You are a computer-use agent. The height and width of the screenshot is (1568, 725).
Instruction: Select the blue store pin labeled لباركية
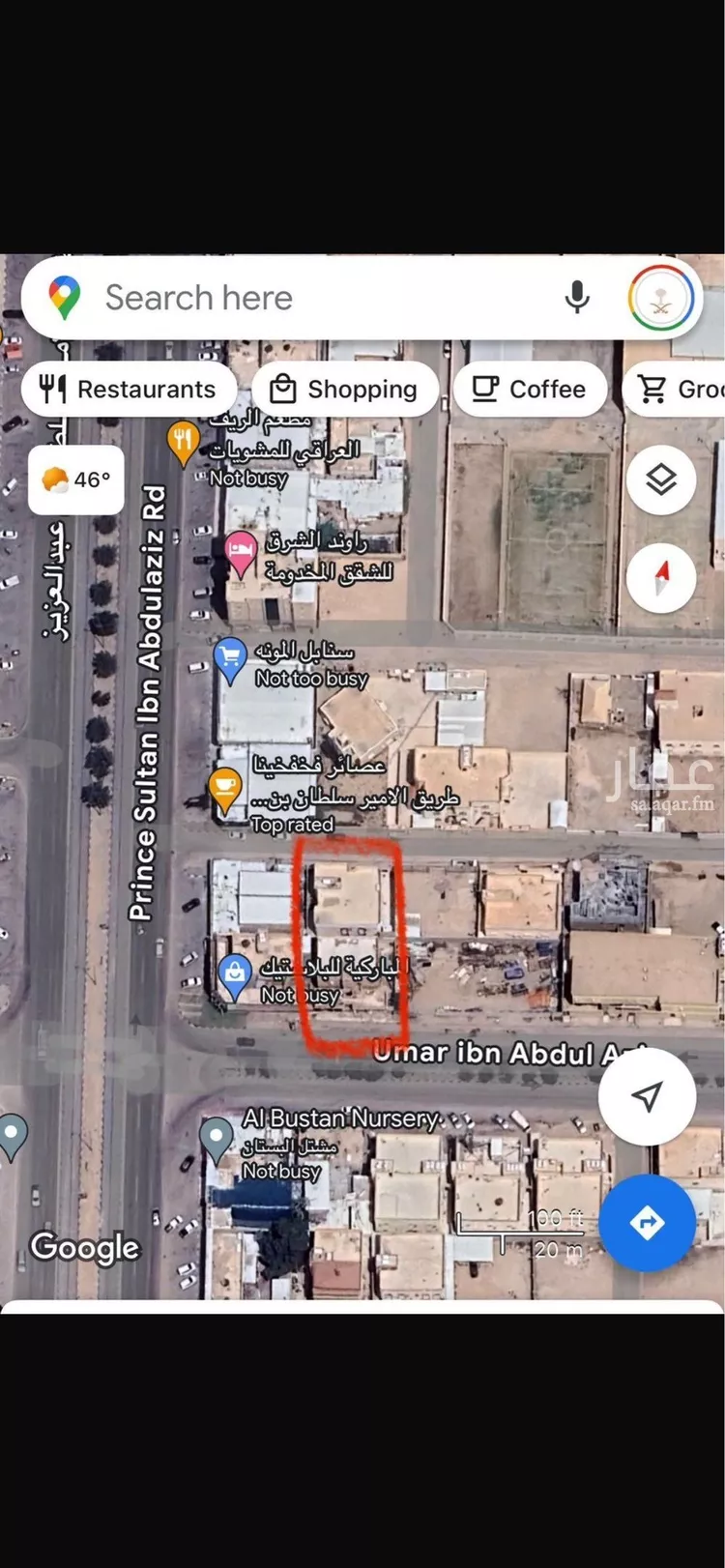tap(234, 973)
